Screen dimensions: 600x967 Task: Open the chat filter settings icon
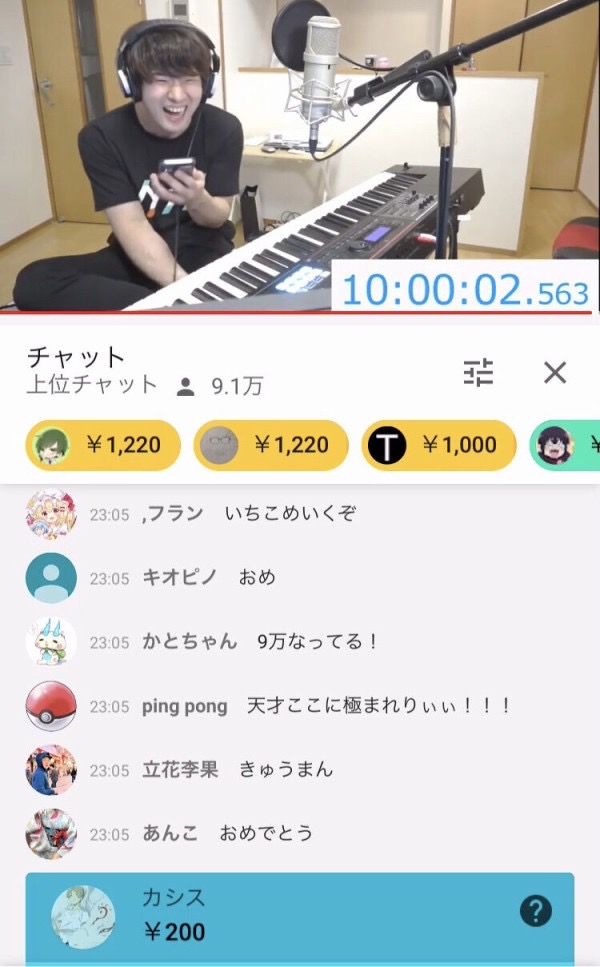tap(479, 372)
